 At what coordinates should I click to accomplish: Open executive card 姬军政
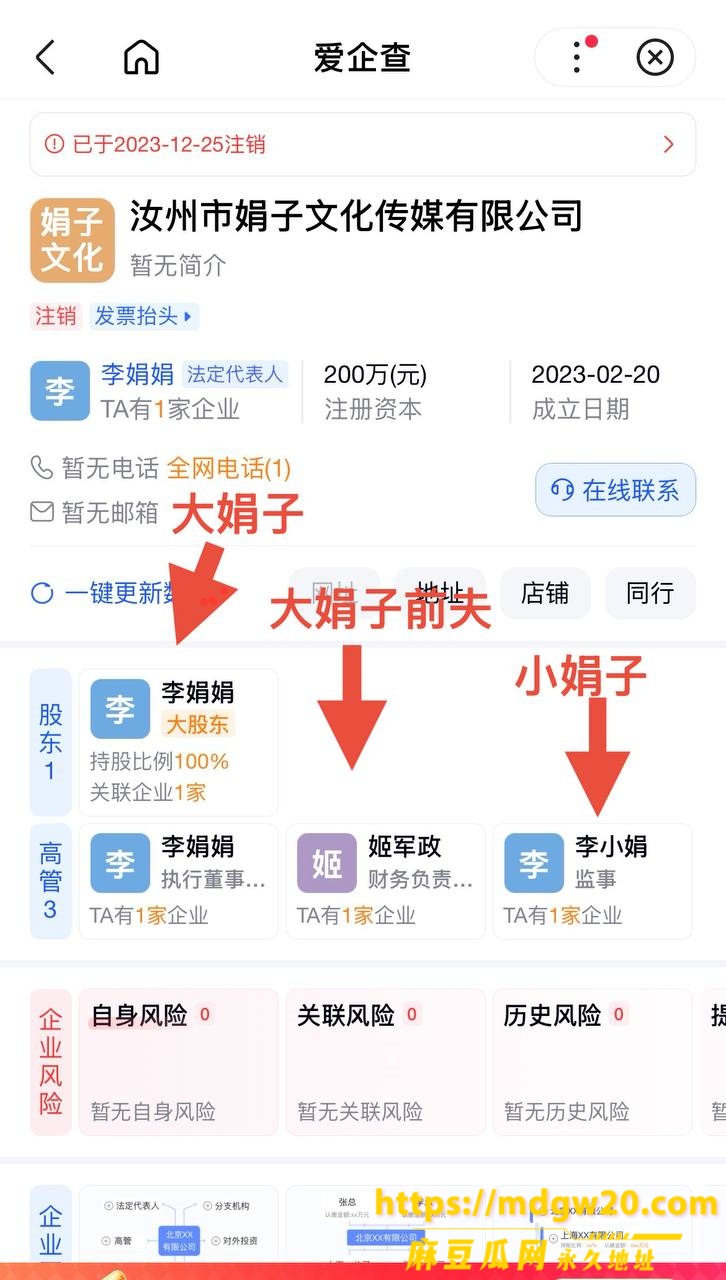point(385,881)
